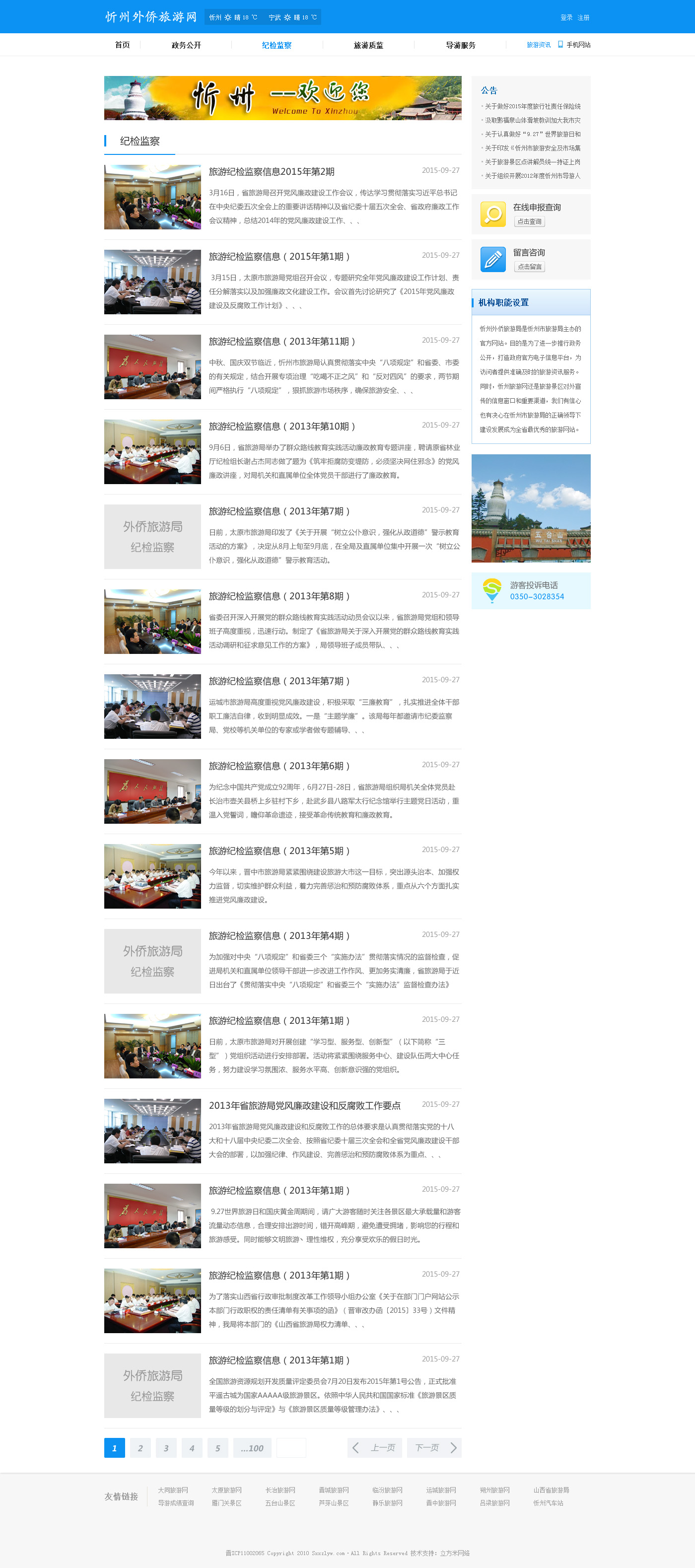Open the 旅游资讯 link
Viewport: 695px width, 1568px height.
tap(538, 45)
